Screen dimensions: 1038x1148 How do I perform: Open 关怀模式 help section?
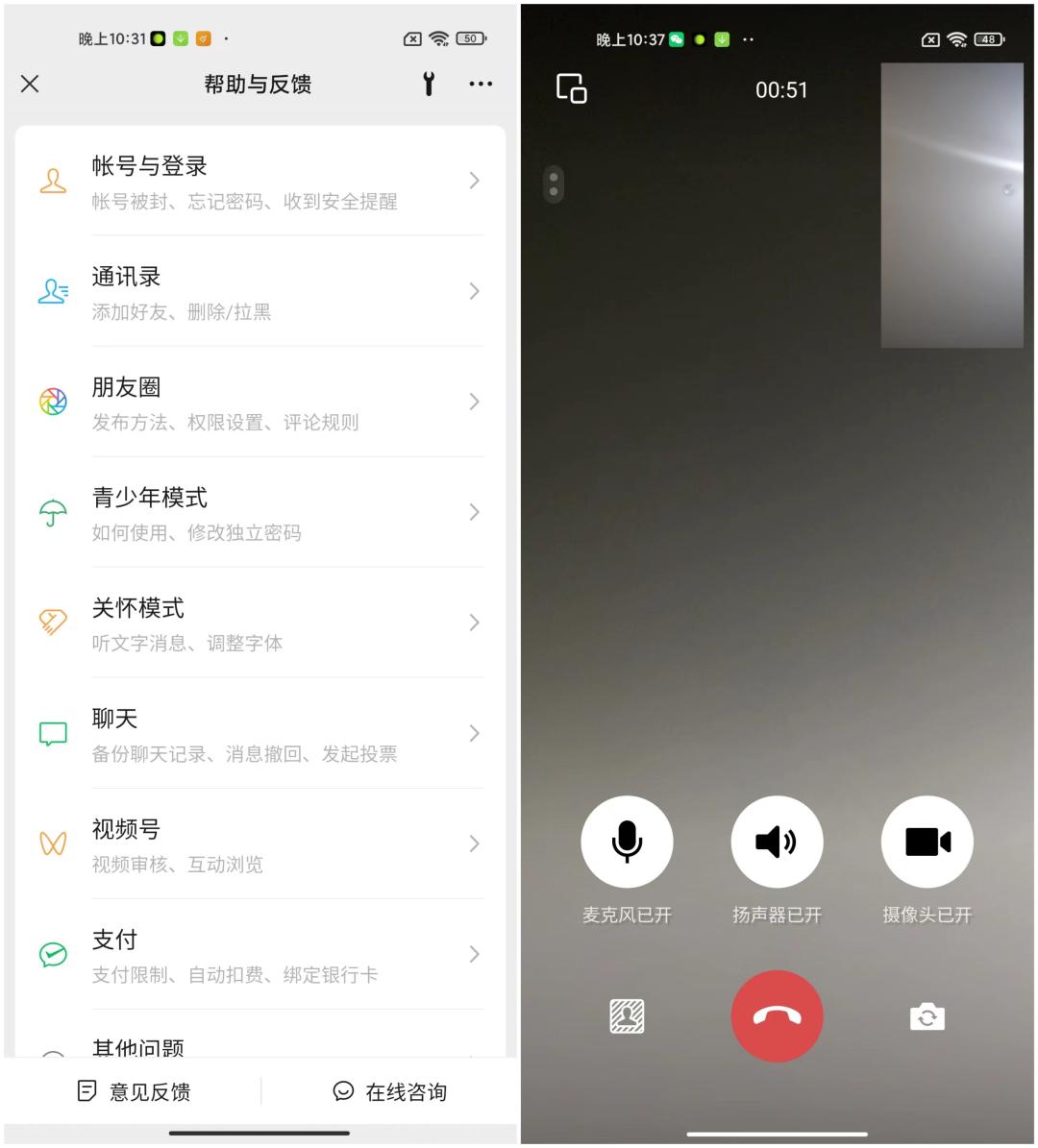tap(260, 623)
